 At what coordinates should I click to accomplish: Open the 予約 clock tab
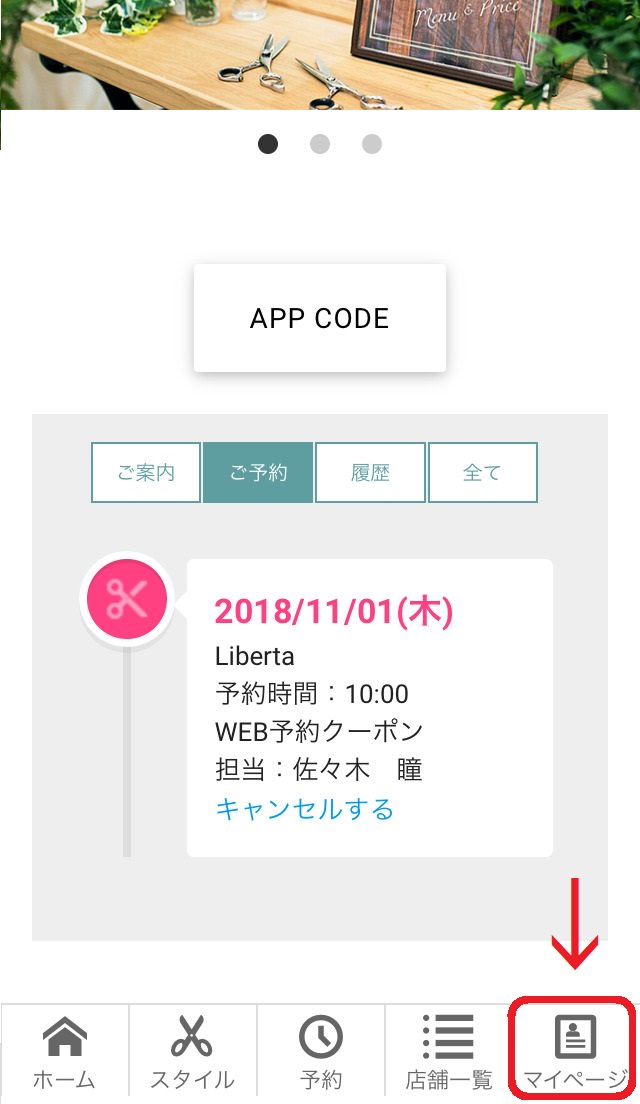(320, 1053)
